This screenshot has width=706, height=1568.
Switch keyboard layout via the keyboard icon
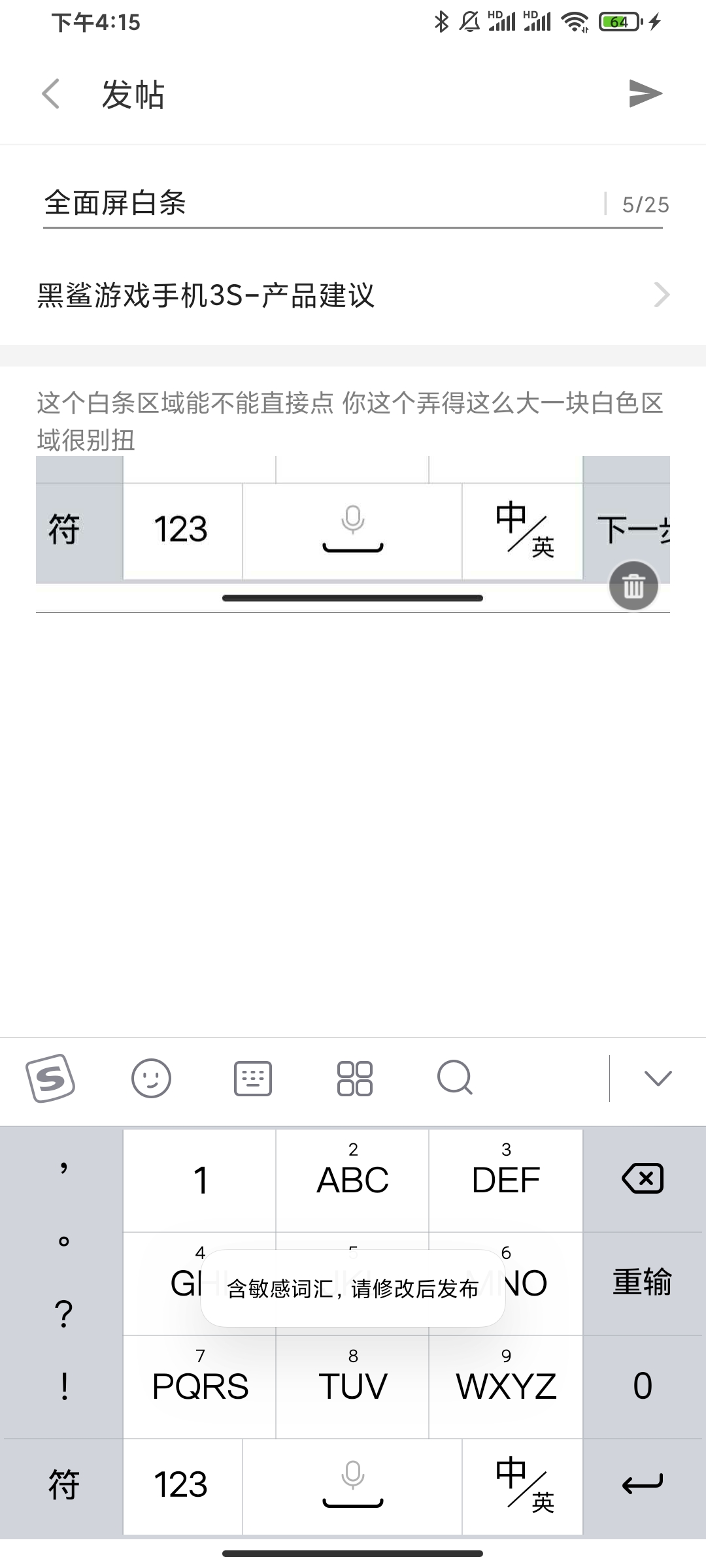253,1078
